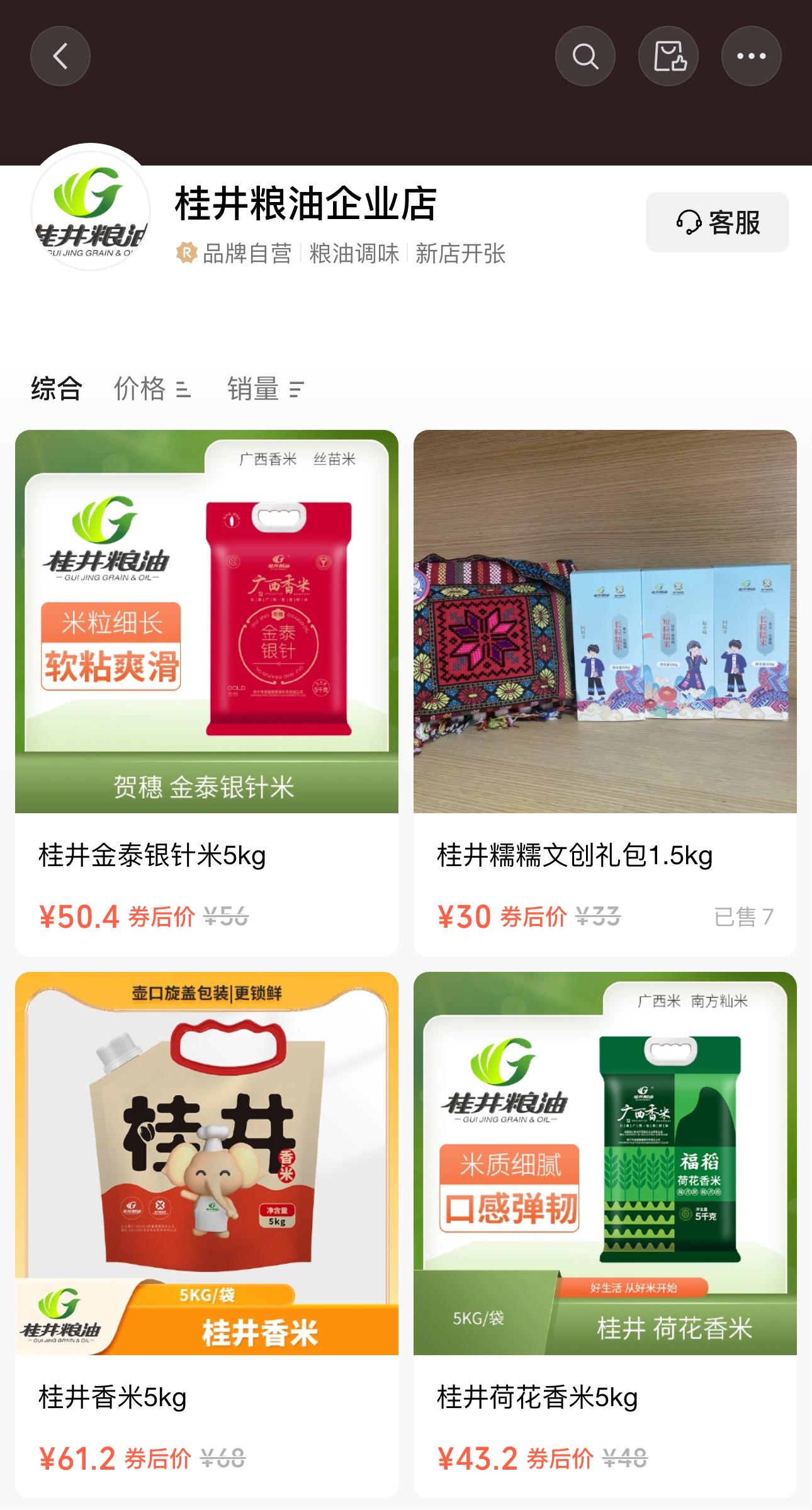Sort products by 价格

tap(152, 388)
